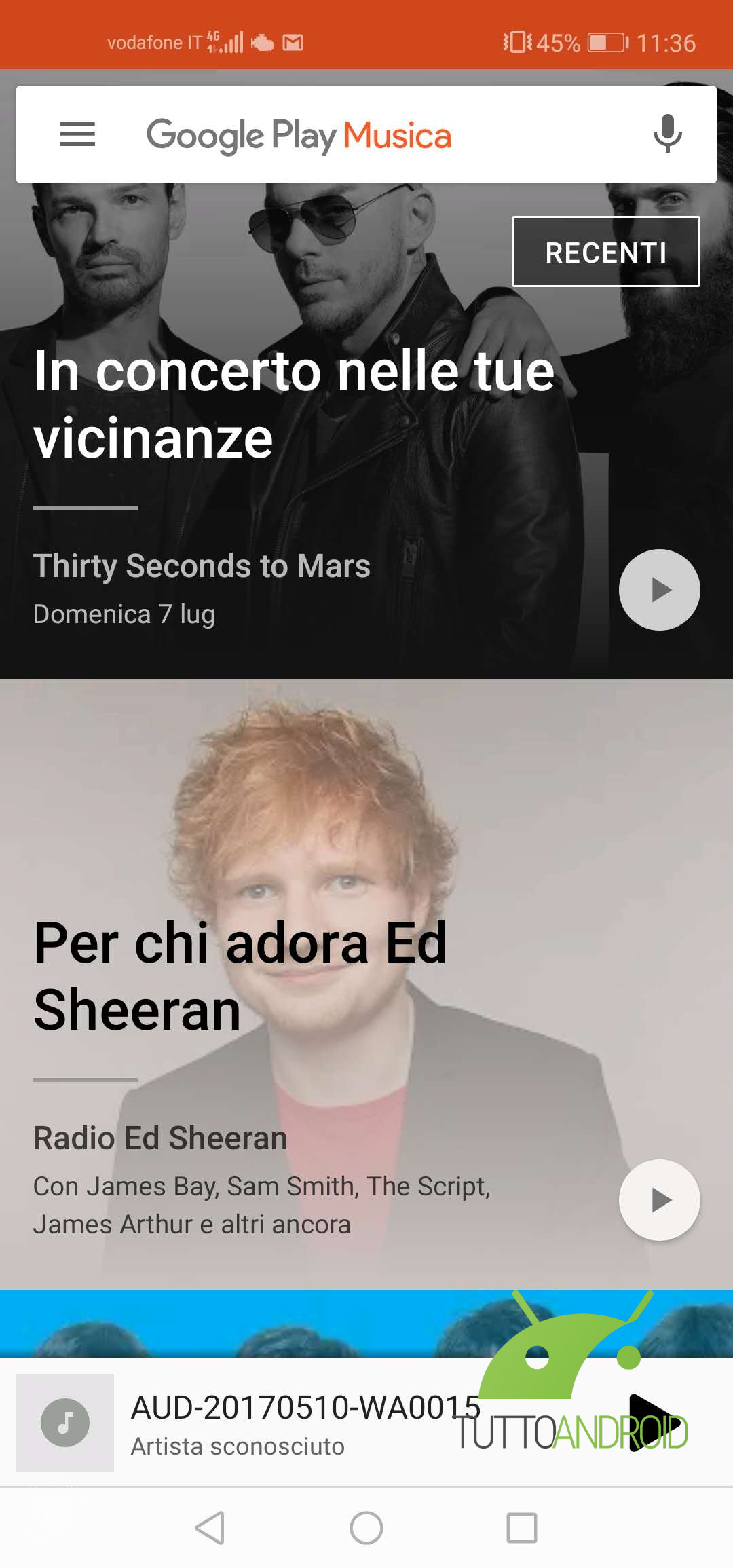This screenshot has width=733, height=1568.
Task: Tap the Google Play Musica search box
Action: (x=366, y=134)
